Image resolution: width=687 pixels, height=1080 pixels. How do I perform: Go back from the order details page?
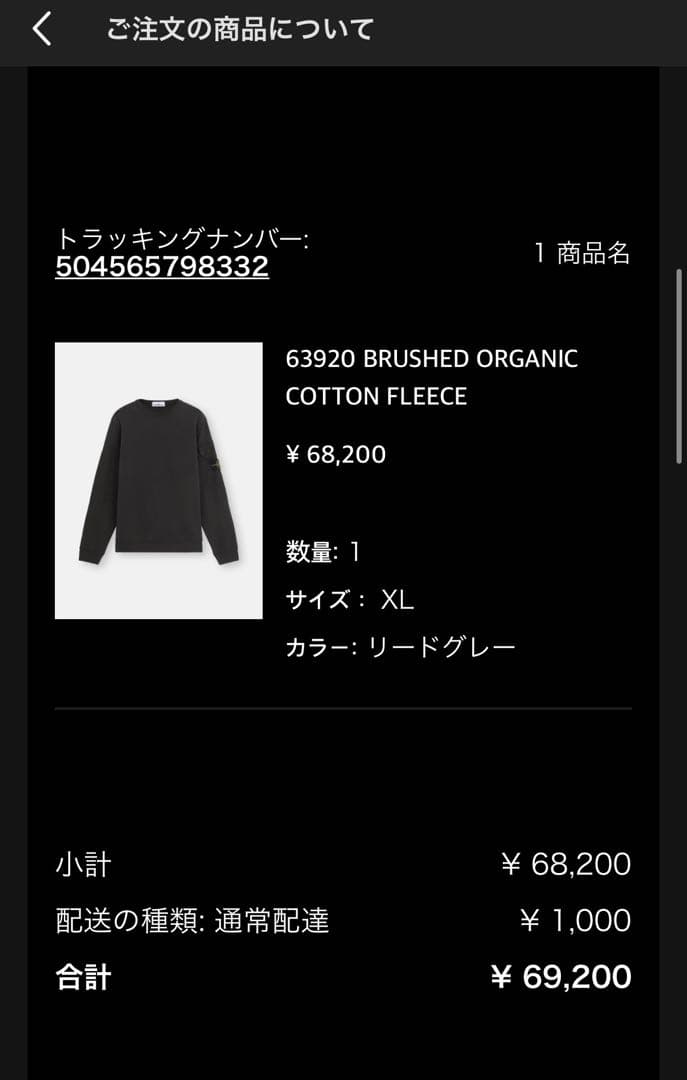click(42, 29)
